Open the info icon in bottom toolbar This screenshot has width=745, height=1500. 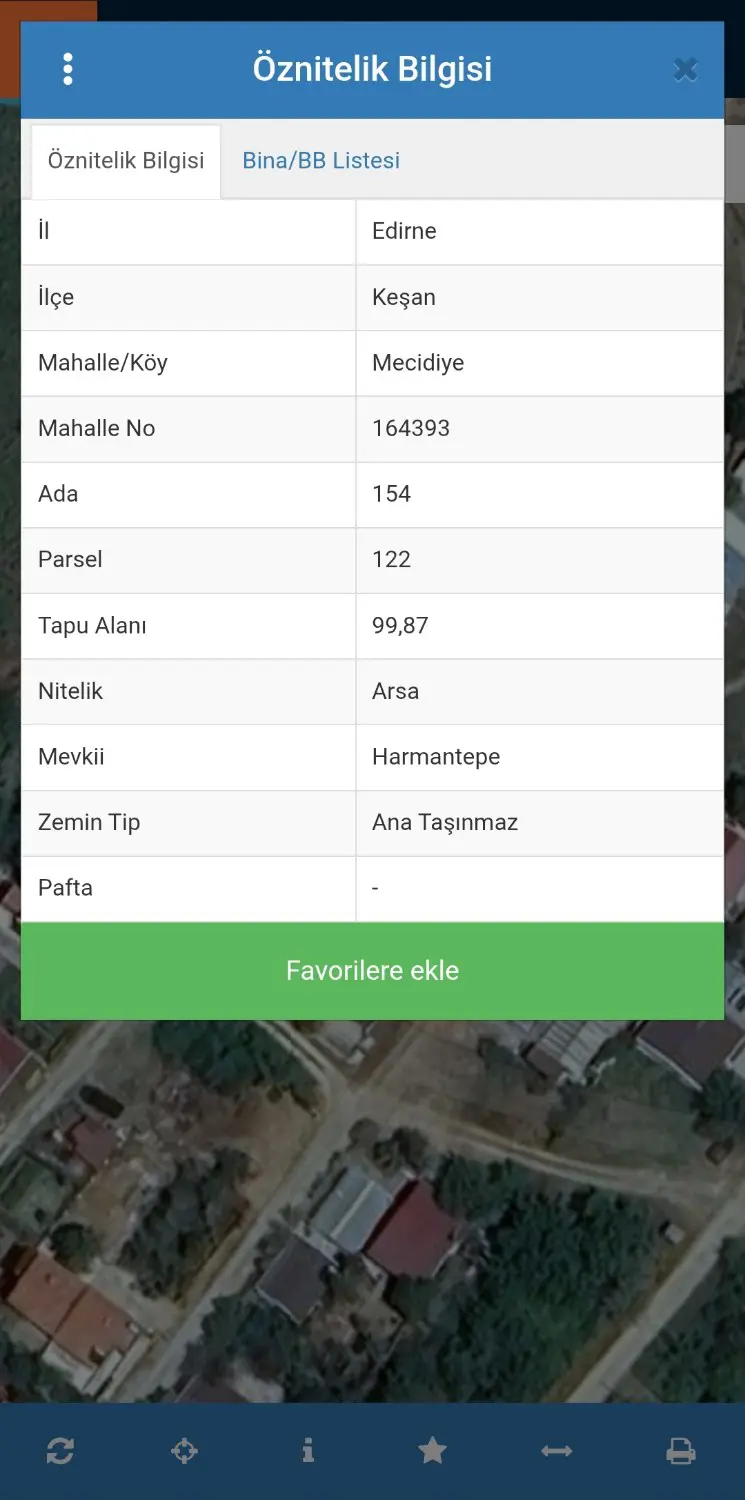pos(308,1450)
